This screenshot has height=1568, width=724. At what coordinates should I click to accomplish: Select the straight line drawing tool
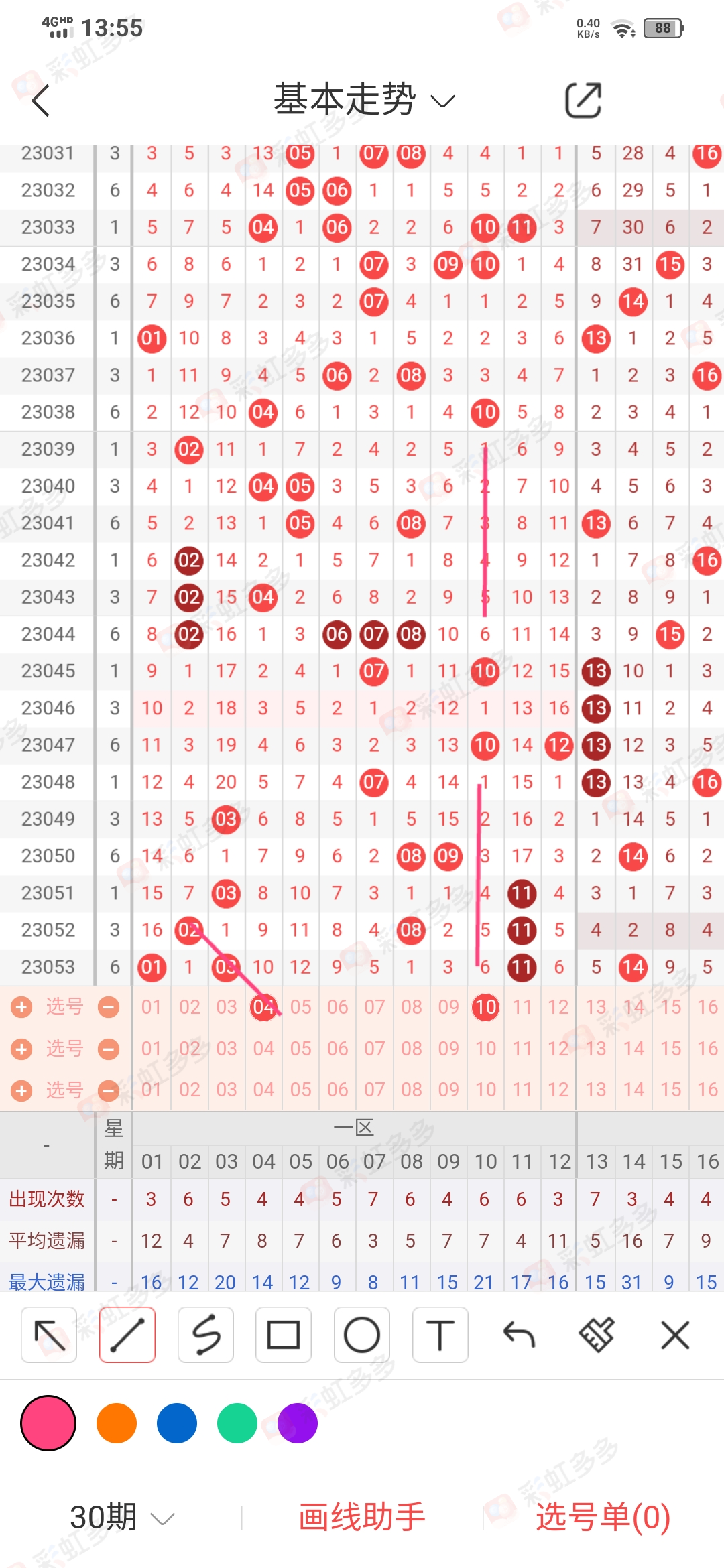coord(127,1335)
